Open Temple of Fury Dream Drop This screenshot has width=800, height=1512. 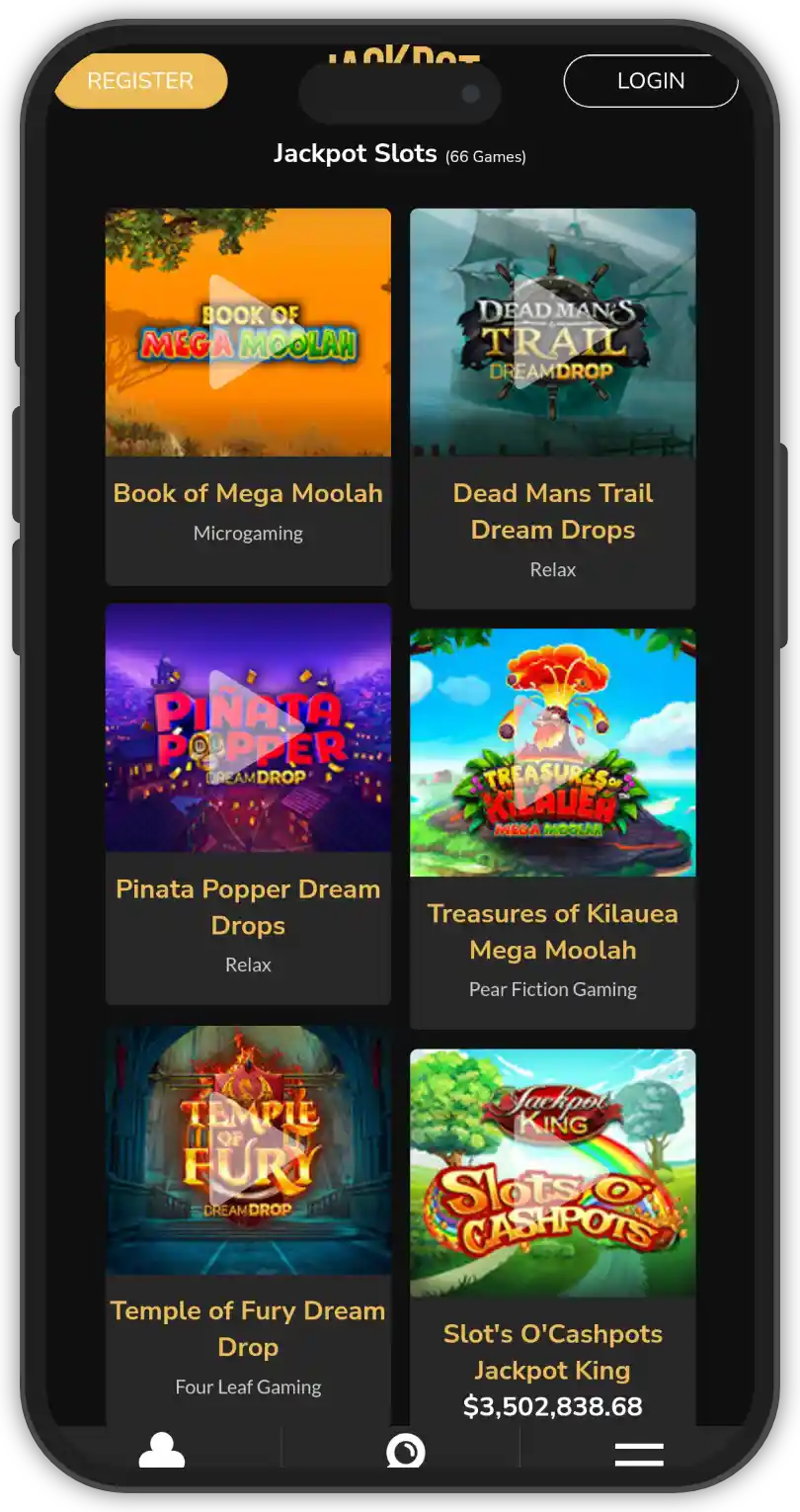248,1150
